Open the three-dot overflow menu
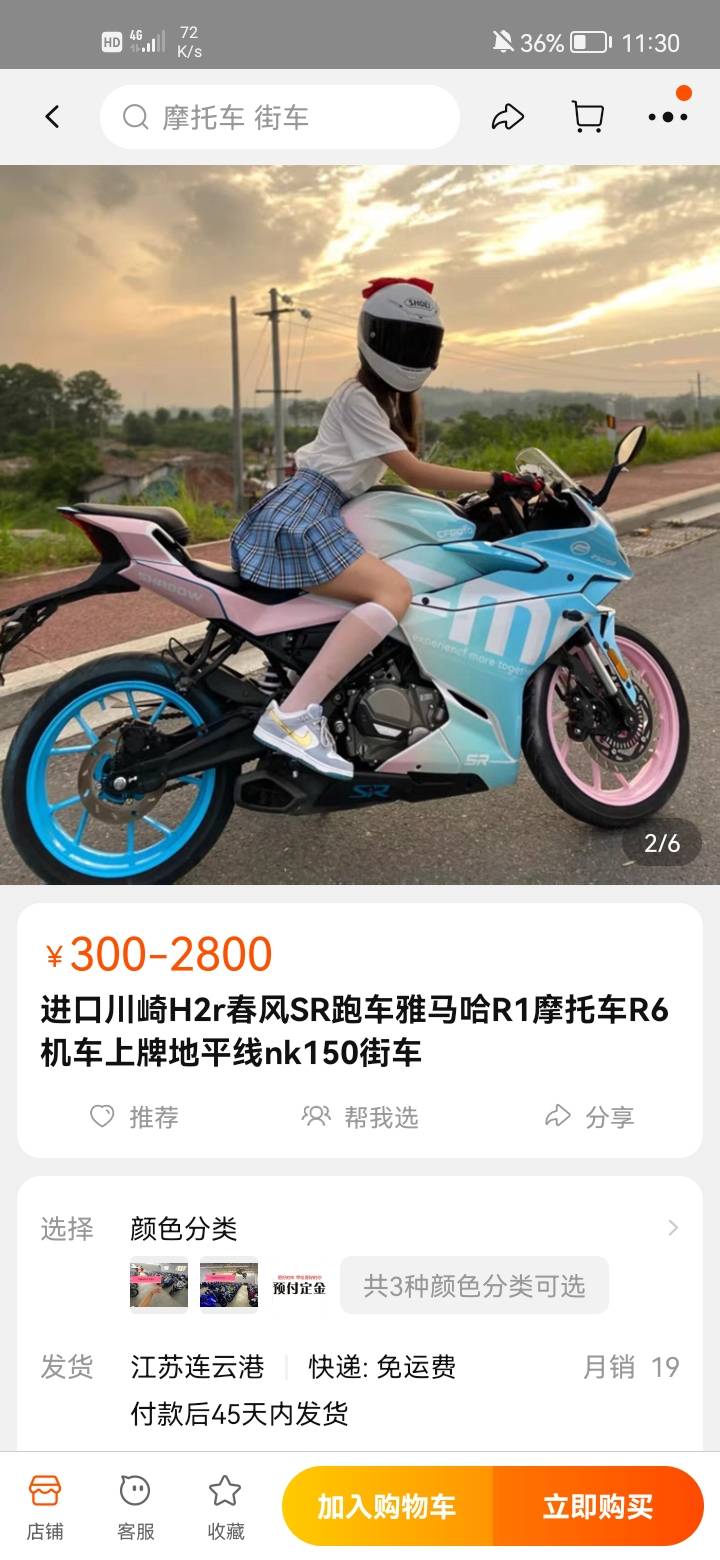Screen dimensions: 720x1560 pyautogui.click(x=667, y=117)
